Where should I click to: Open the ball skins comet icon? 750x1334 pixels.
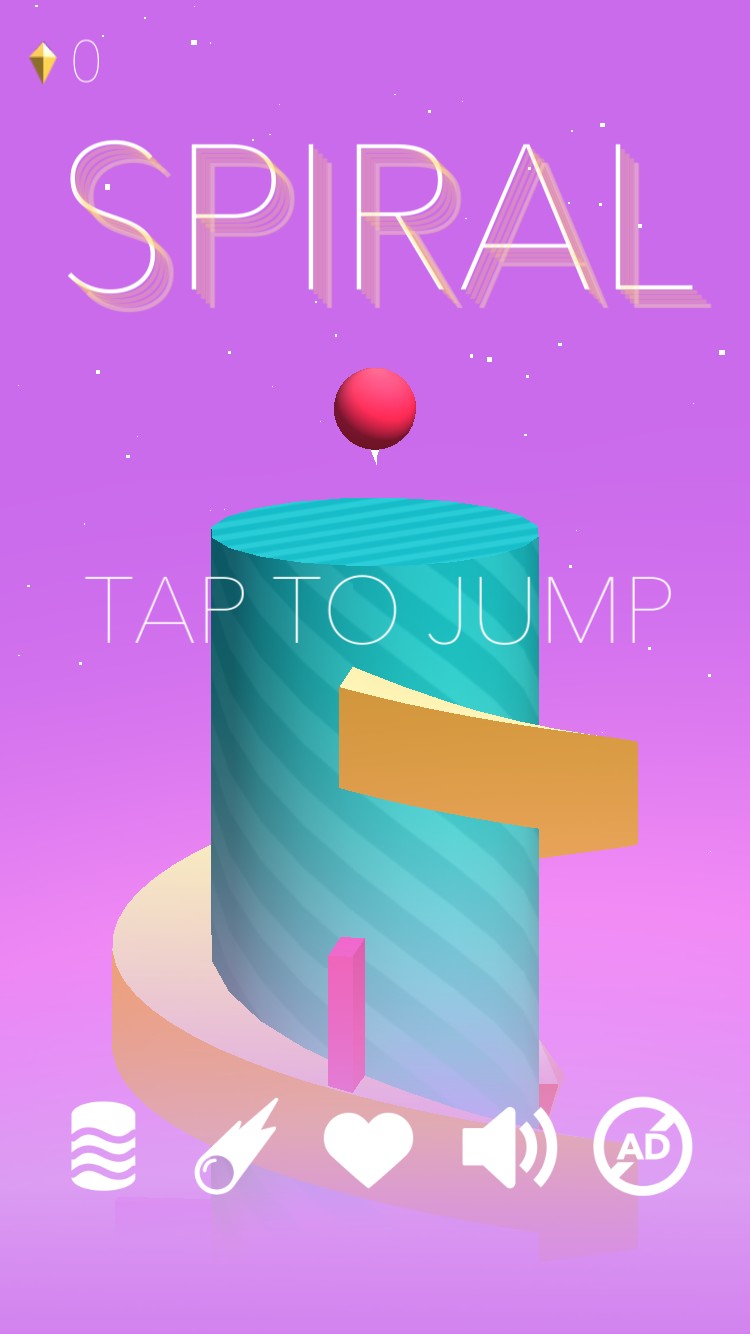(x=236, y=1147)
